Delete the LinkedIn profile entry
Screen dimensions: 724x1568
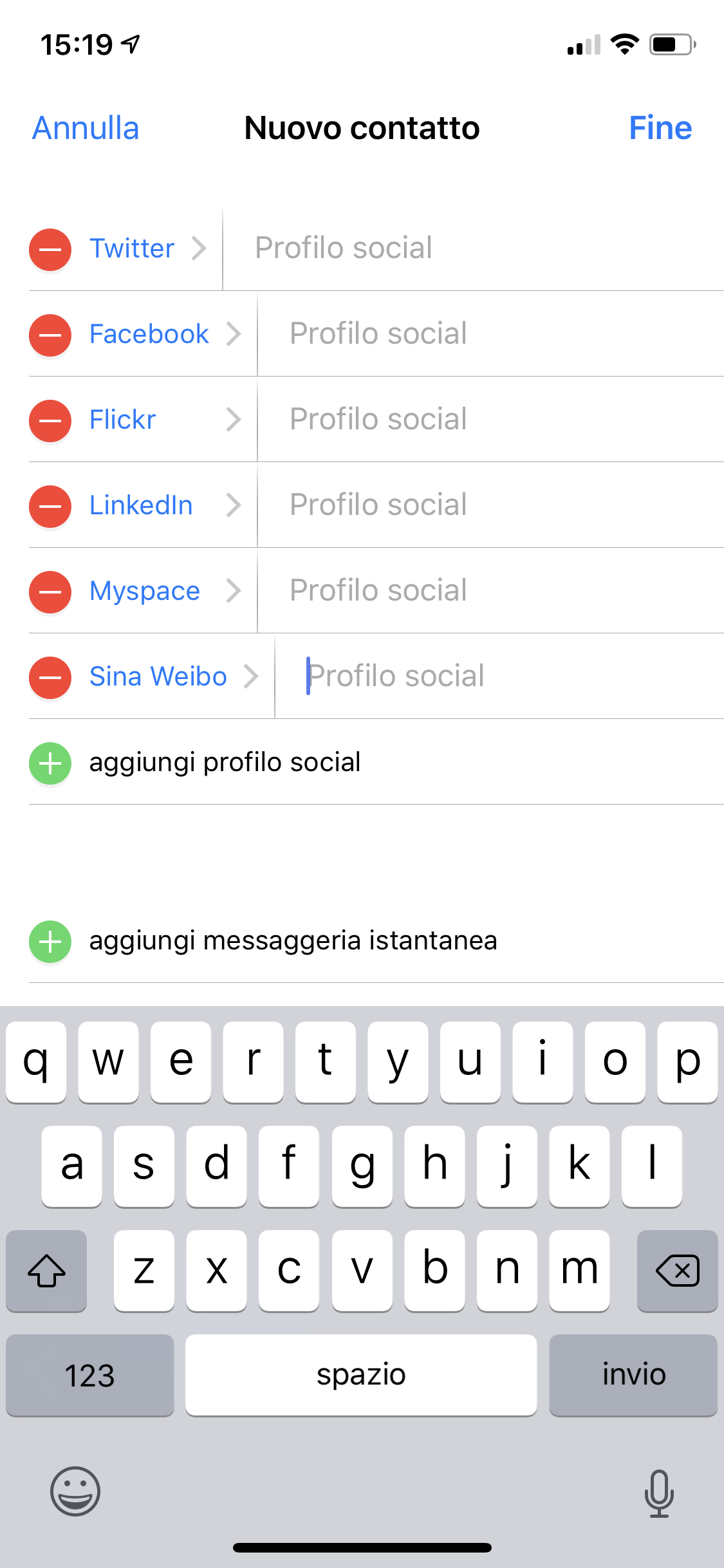[50, 506]
